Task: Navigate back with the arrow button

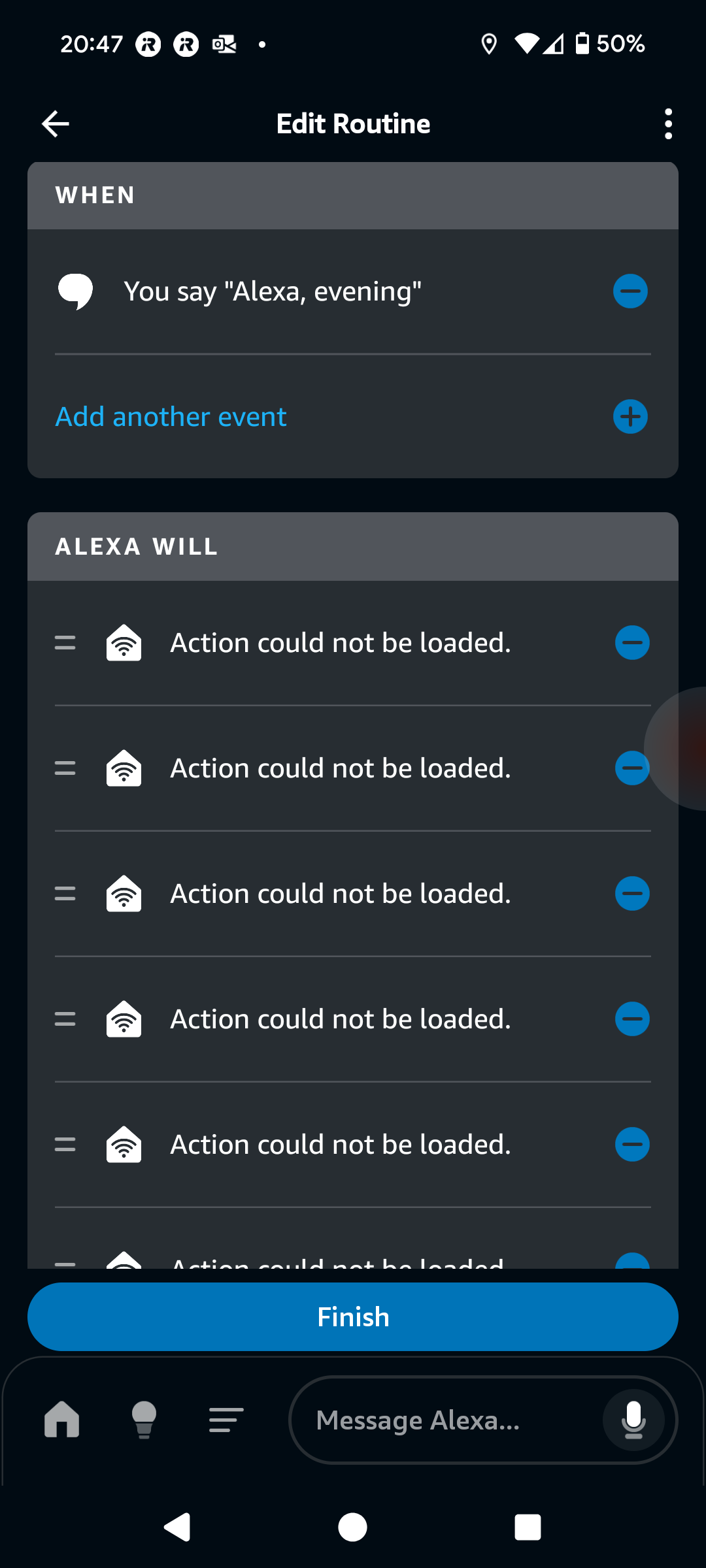Action: [x=55, y=123]
